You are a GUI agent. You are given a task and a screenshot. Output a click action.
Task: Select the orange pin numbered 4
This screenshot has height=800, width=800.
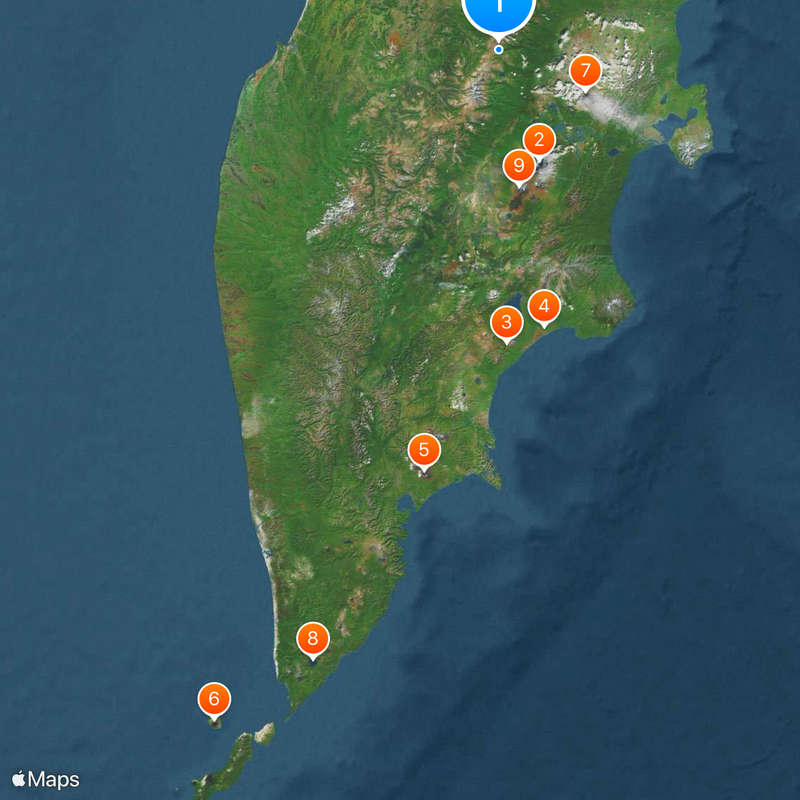544,305
